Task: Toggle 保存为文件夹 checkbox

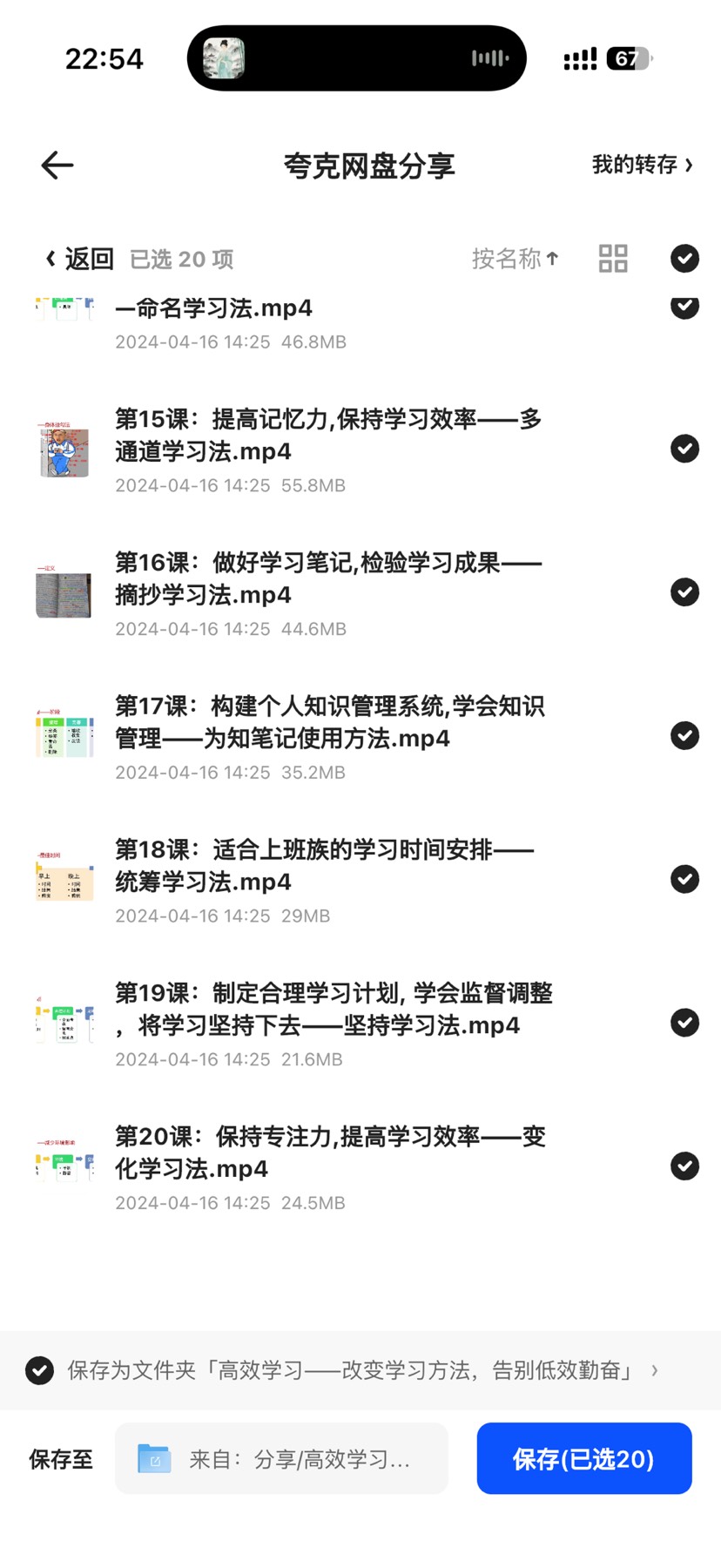Action: tap(39, 1370)
